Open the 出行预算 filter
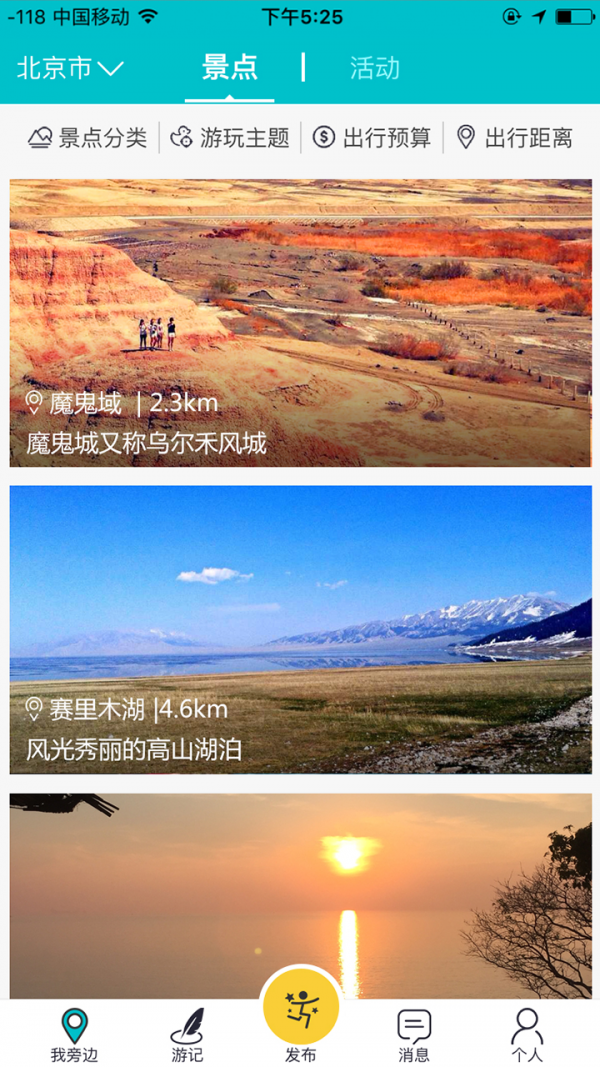This screenshot has width=600, height=1067. (x=371, y=138)
